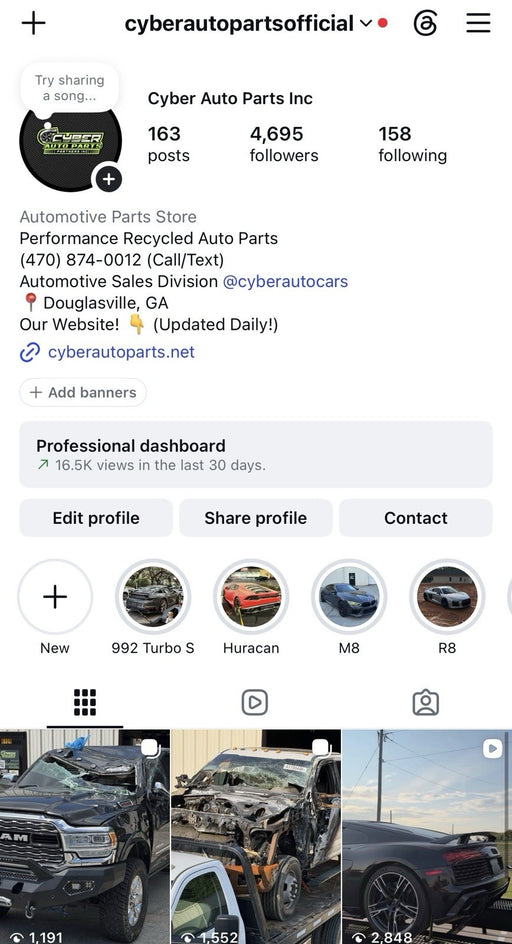The image size is (512, 944).
Task: Open the post with 2,848 views
Action: coord(427,837)
